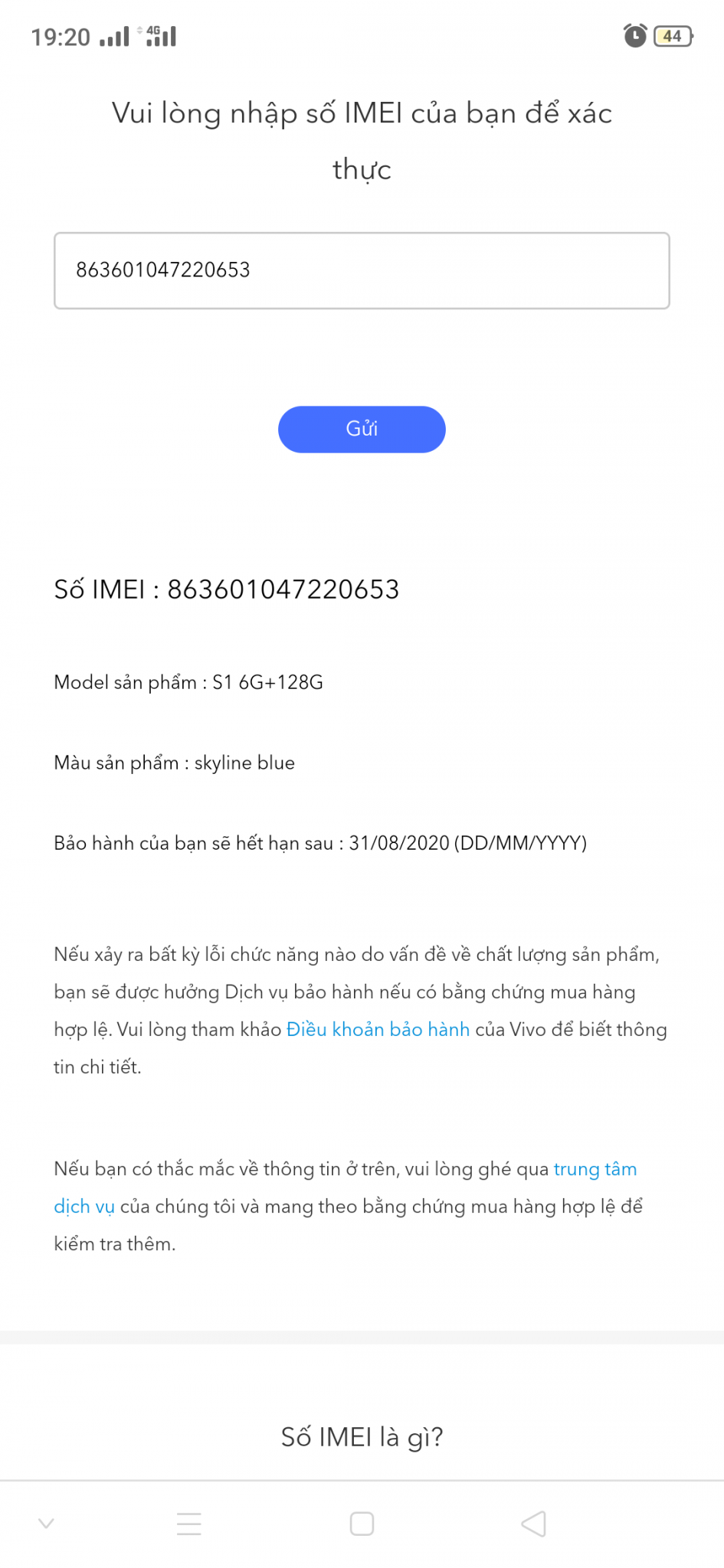Open the Điều khoản bảo hành link

coord(378,1029)
